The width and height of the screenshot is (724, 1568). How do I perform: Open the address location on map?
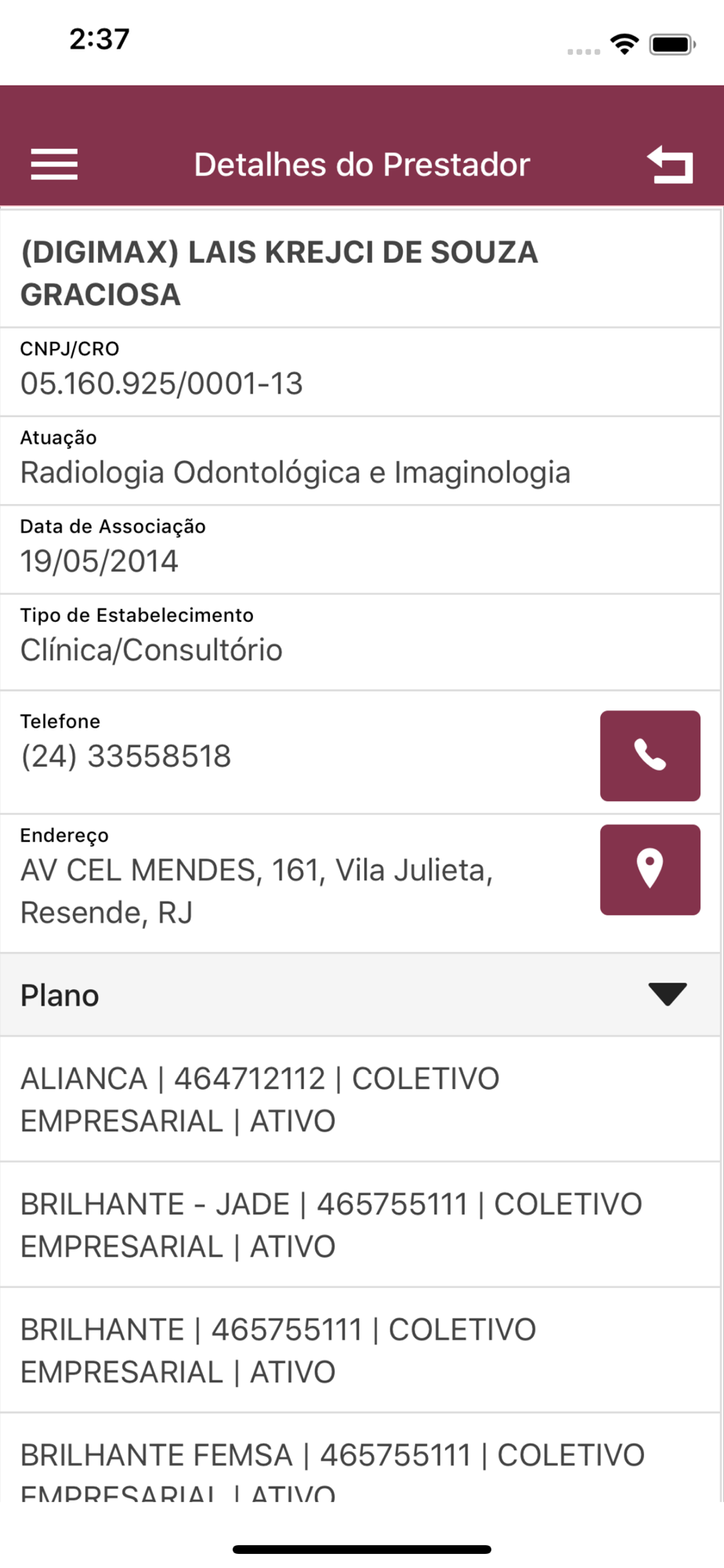click(650, 869)
